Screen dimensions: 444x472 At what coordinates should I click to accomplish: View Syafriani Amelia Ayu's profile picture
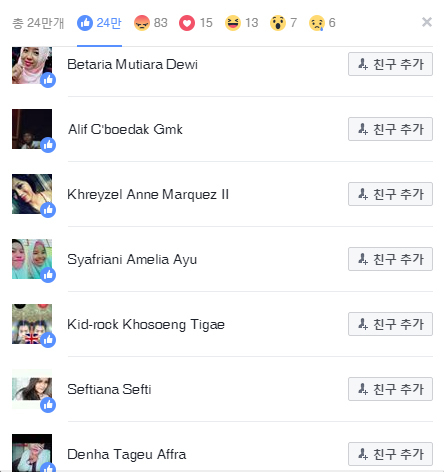pyautogui.click(x=32, y=259)
